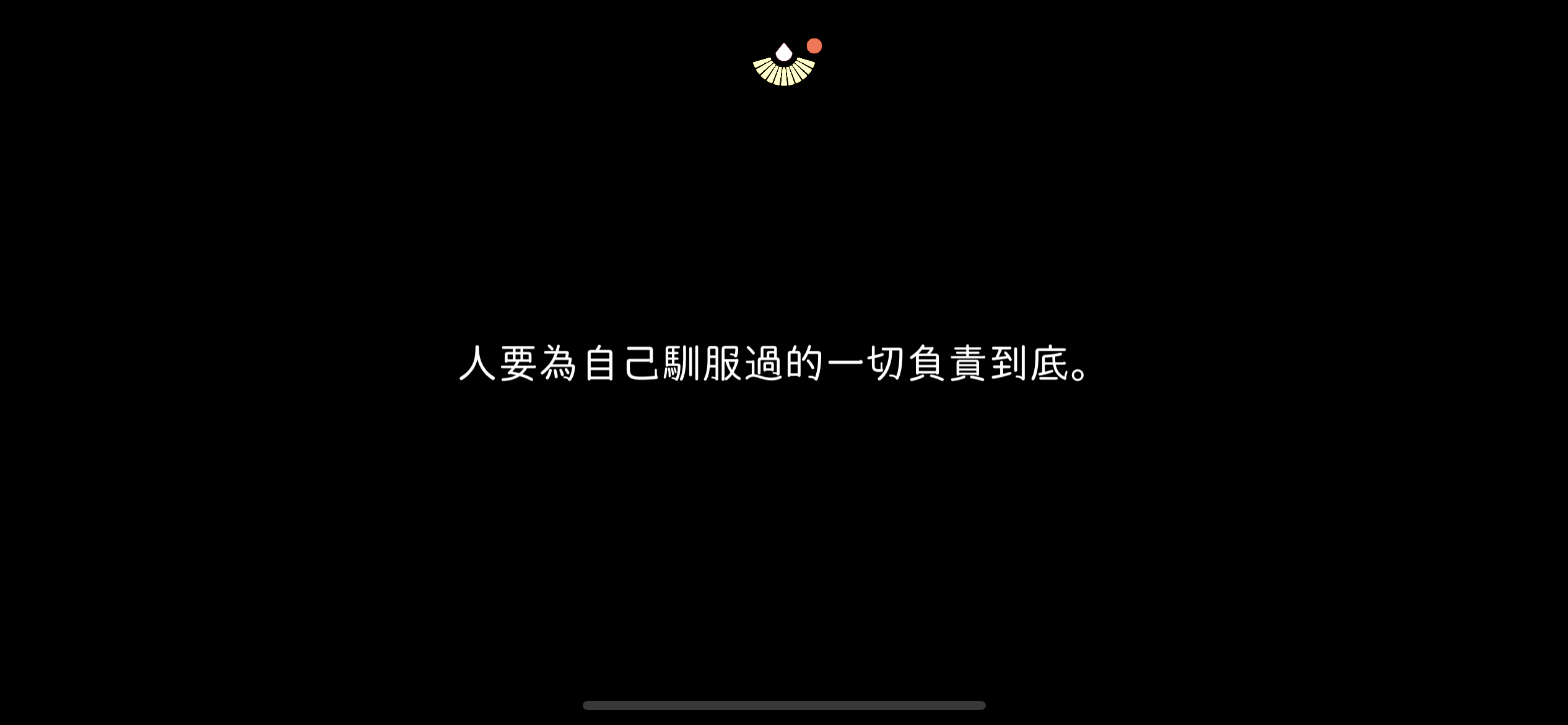
Task: Tap the fan icon with red notification dot
Action: click(x=784, y=64)
